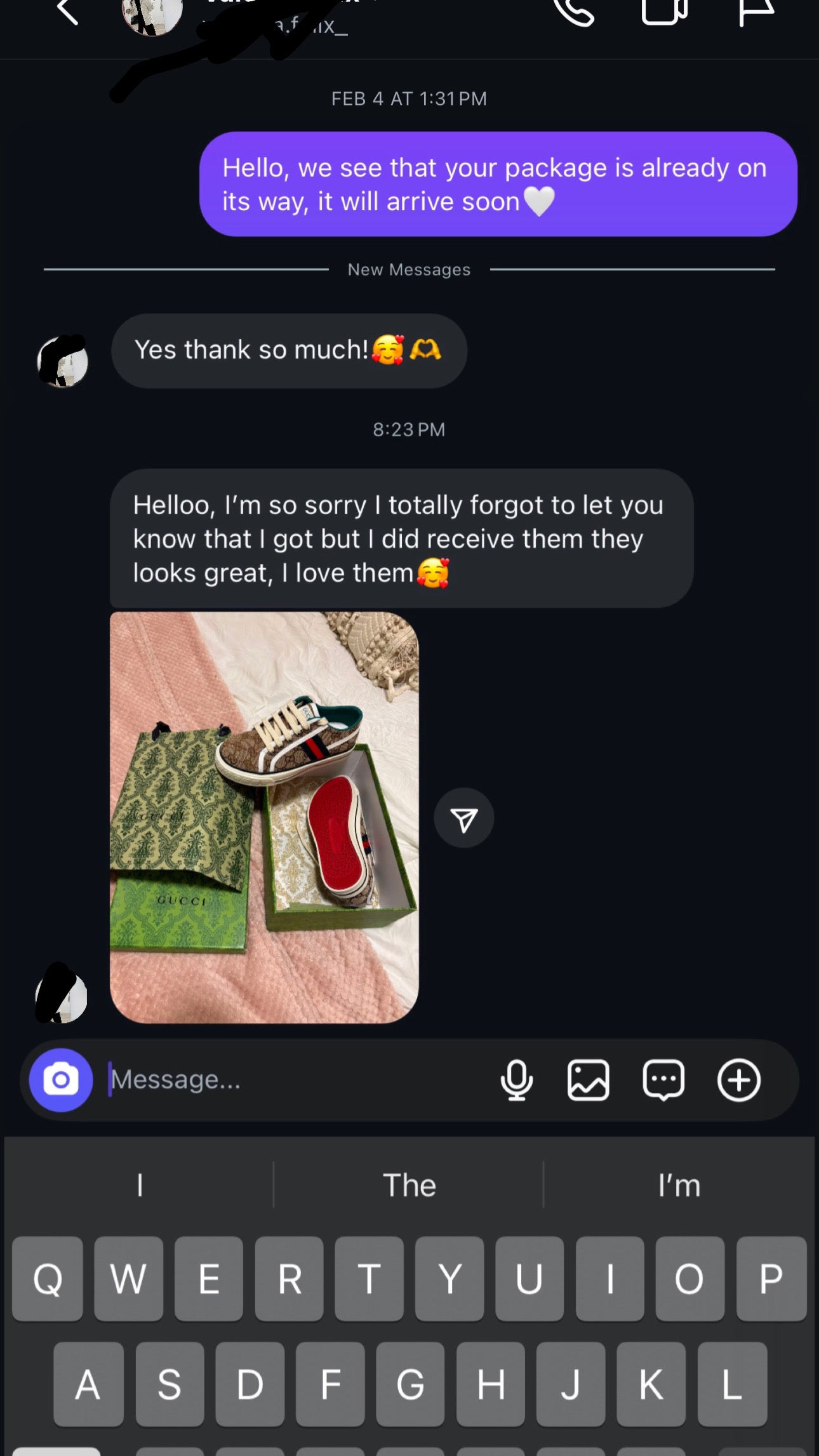Choose the "I'm" keyboard suggestion
The height and width of the screenshot is (1456, 819).
pos(679,1185)
